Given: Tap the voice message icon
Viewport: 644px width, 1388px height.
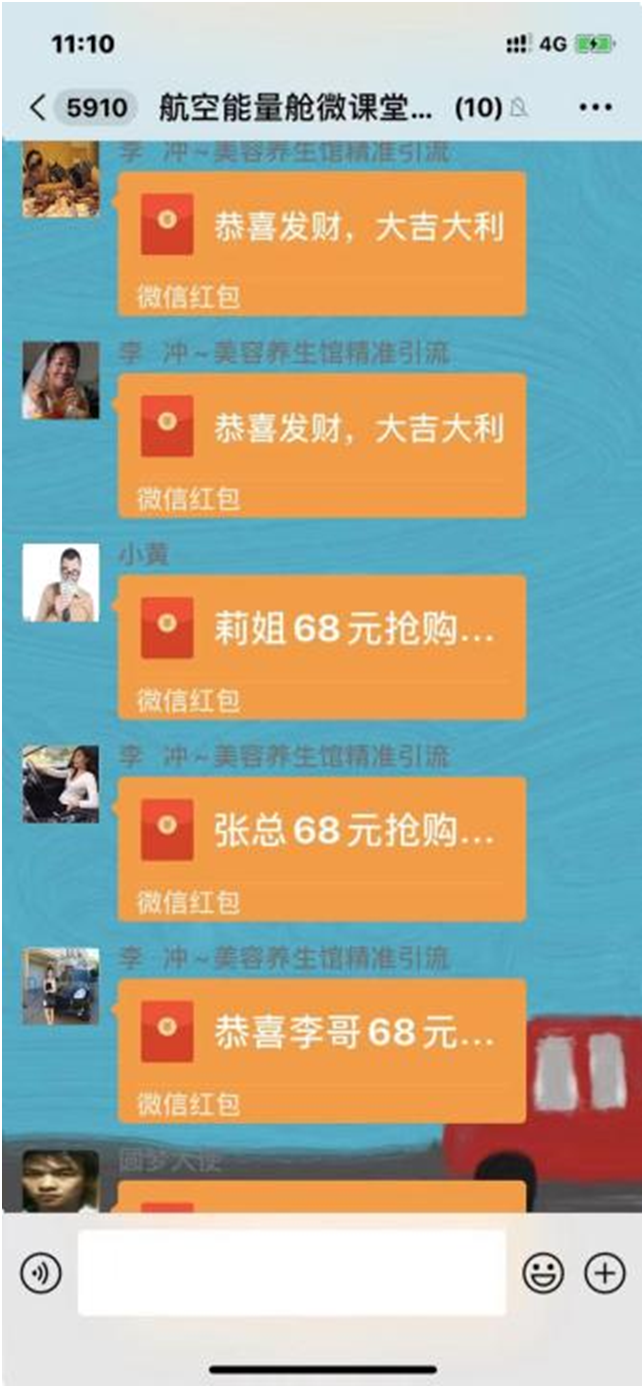Looking at the screenshot, I should click(41, 1273).
